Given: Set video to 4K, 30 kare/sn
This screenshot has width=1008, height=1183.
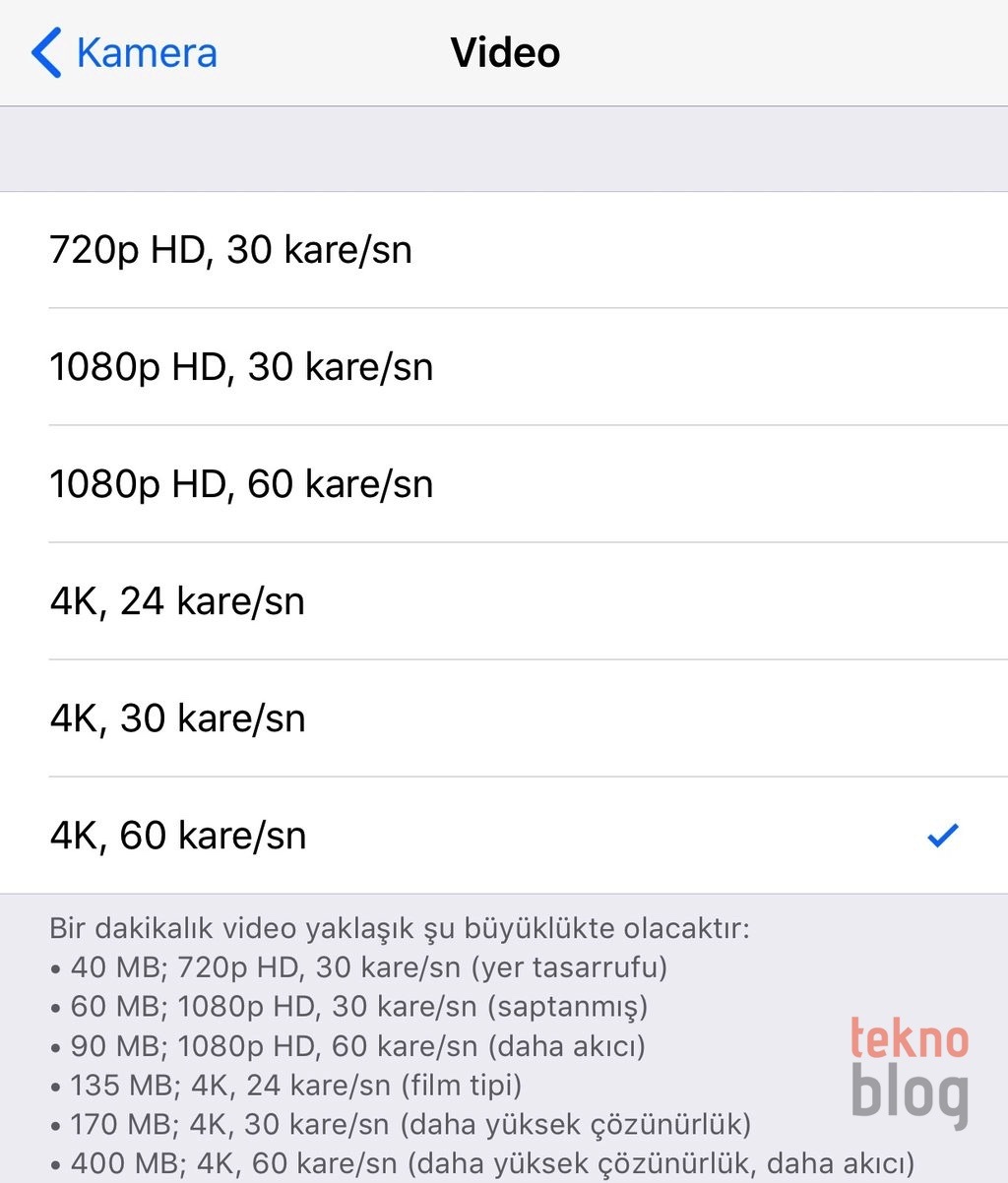Looking at the screenshot, I should tap(177, 718).
